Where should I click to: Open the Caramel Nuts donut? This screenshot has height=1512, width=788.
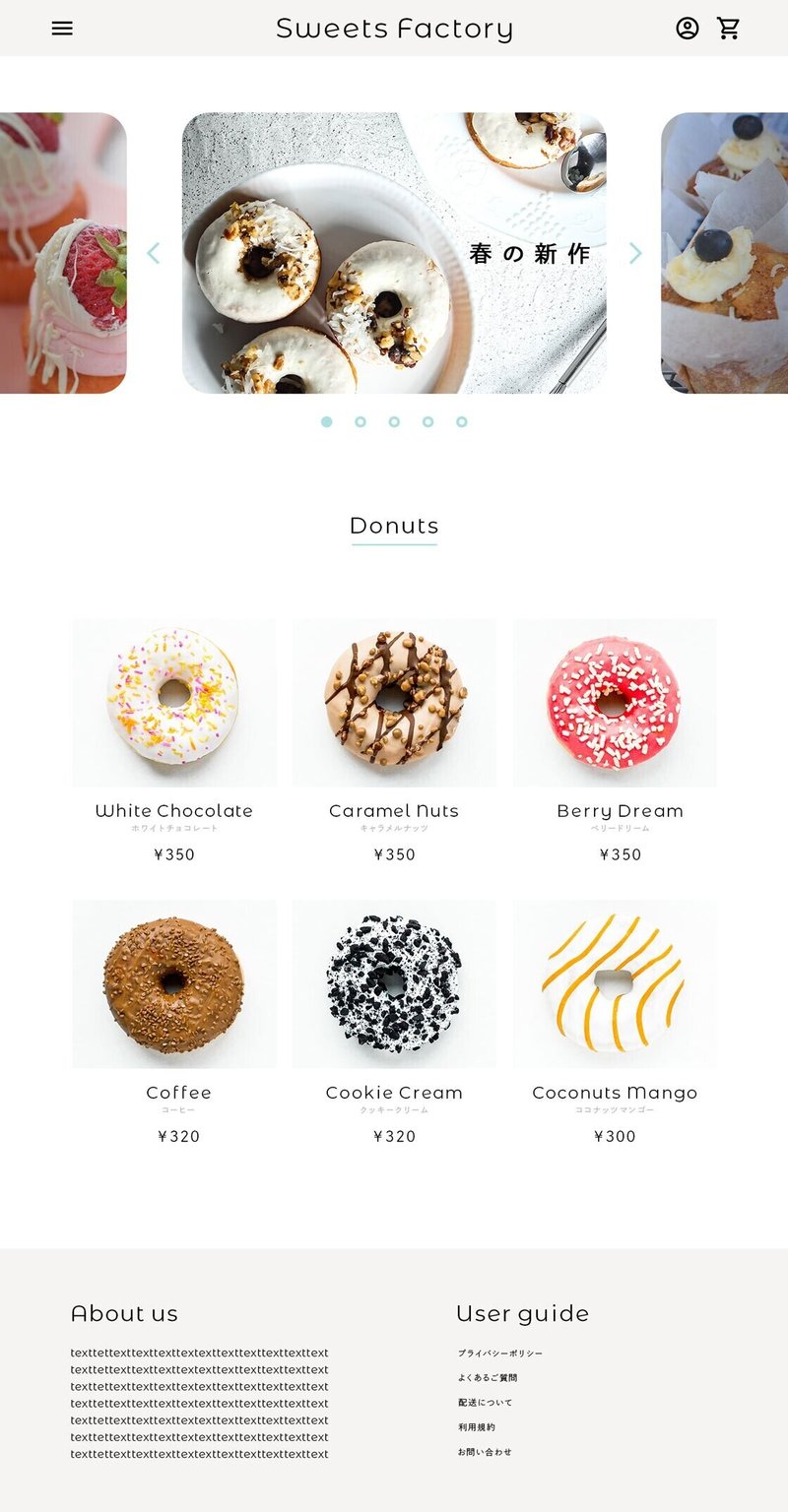pos(394,703)
